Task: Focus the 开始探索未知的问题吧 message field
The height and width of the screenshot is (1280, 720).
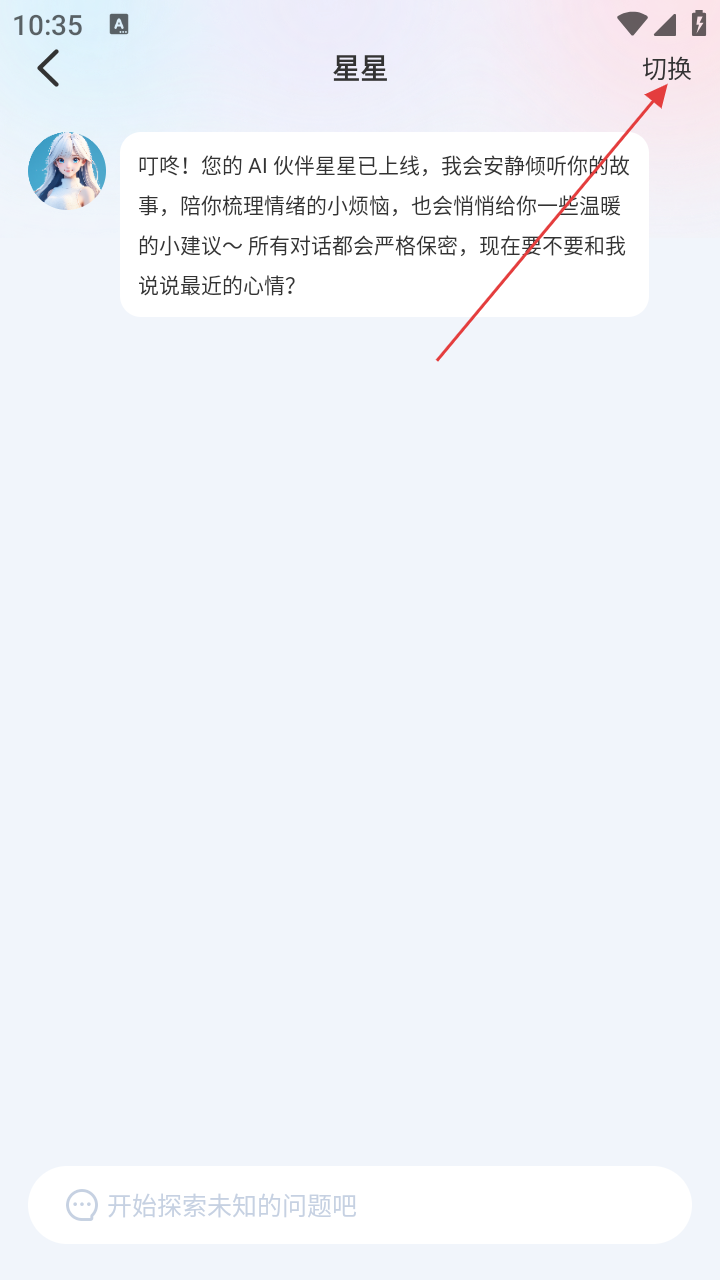Action: tap(360, 1205)
